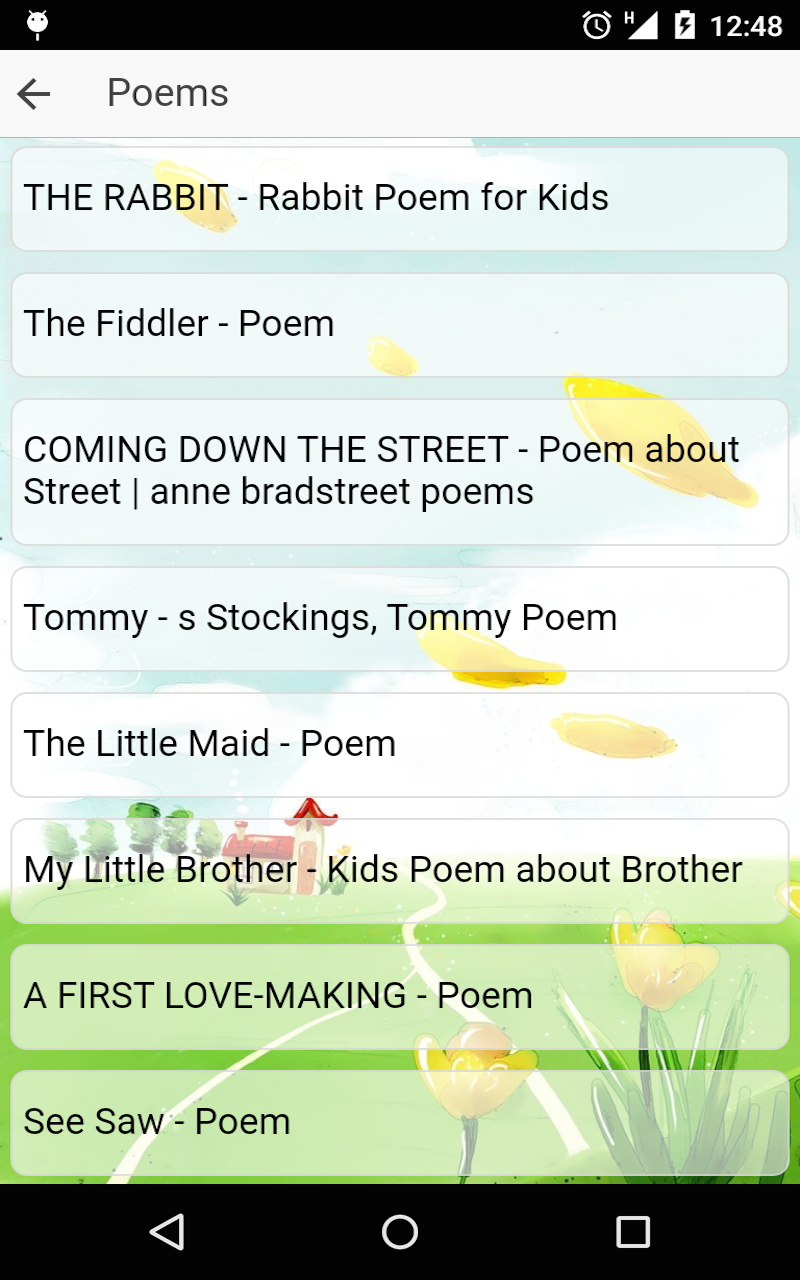Tap the home circle button
The image size is (800, 1280).
[400, 1232]
